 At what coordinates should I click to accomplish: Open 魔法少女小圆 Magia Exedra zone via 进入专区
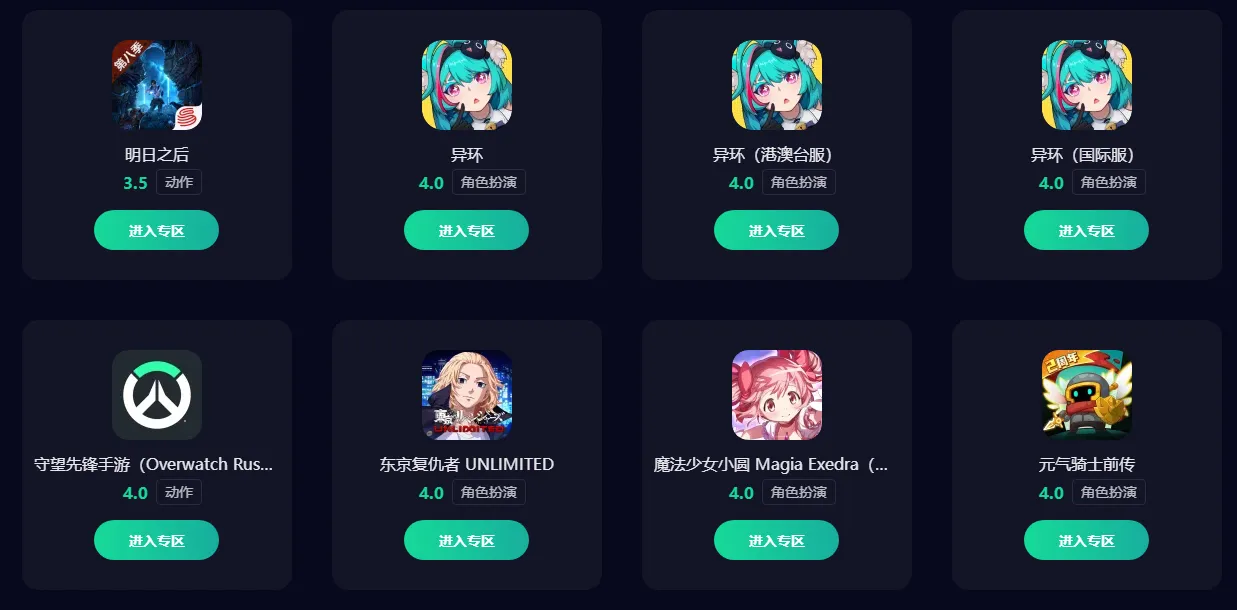776,540
